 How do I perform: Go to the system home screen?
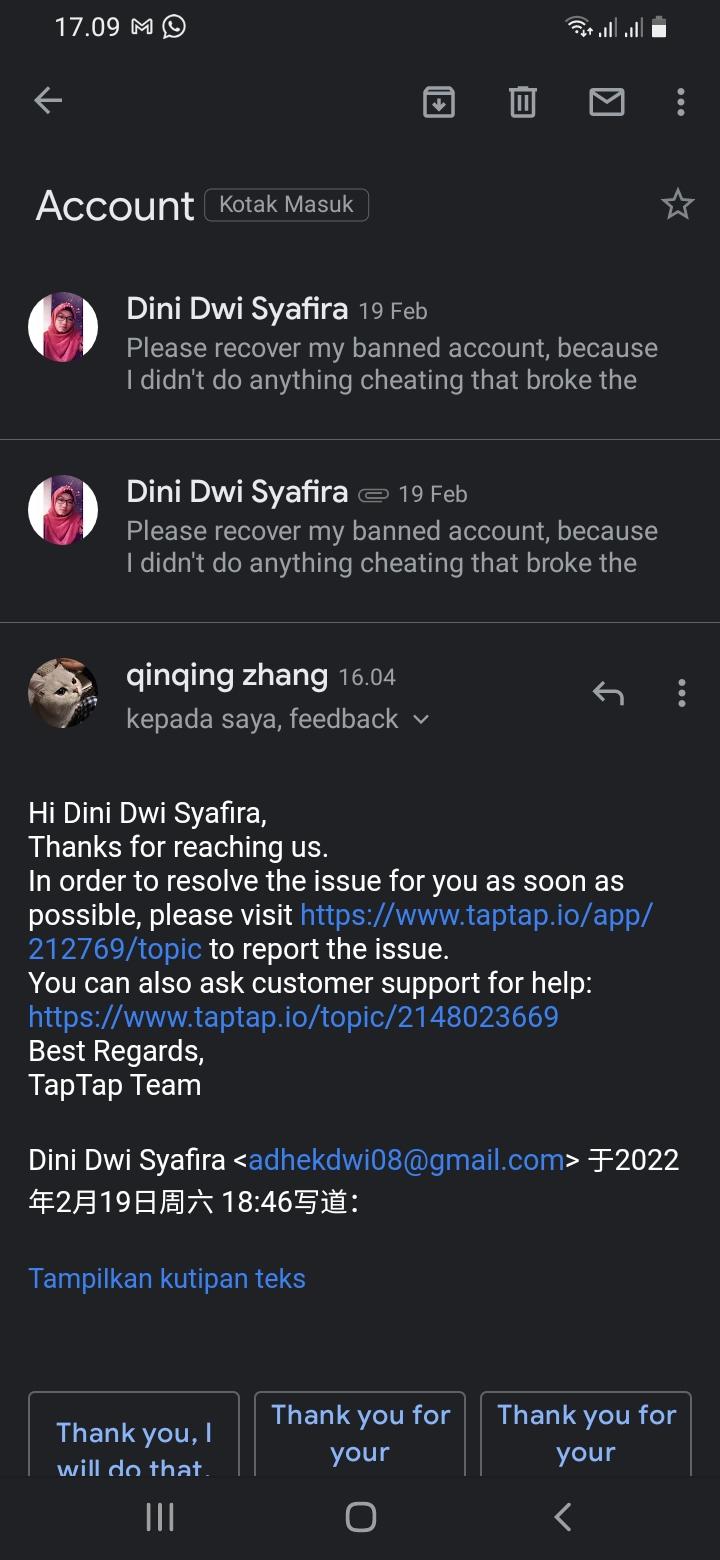click(360, 1517)
